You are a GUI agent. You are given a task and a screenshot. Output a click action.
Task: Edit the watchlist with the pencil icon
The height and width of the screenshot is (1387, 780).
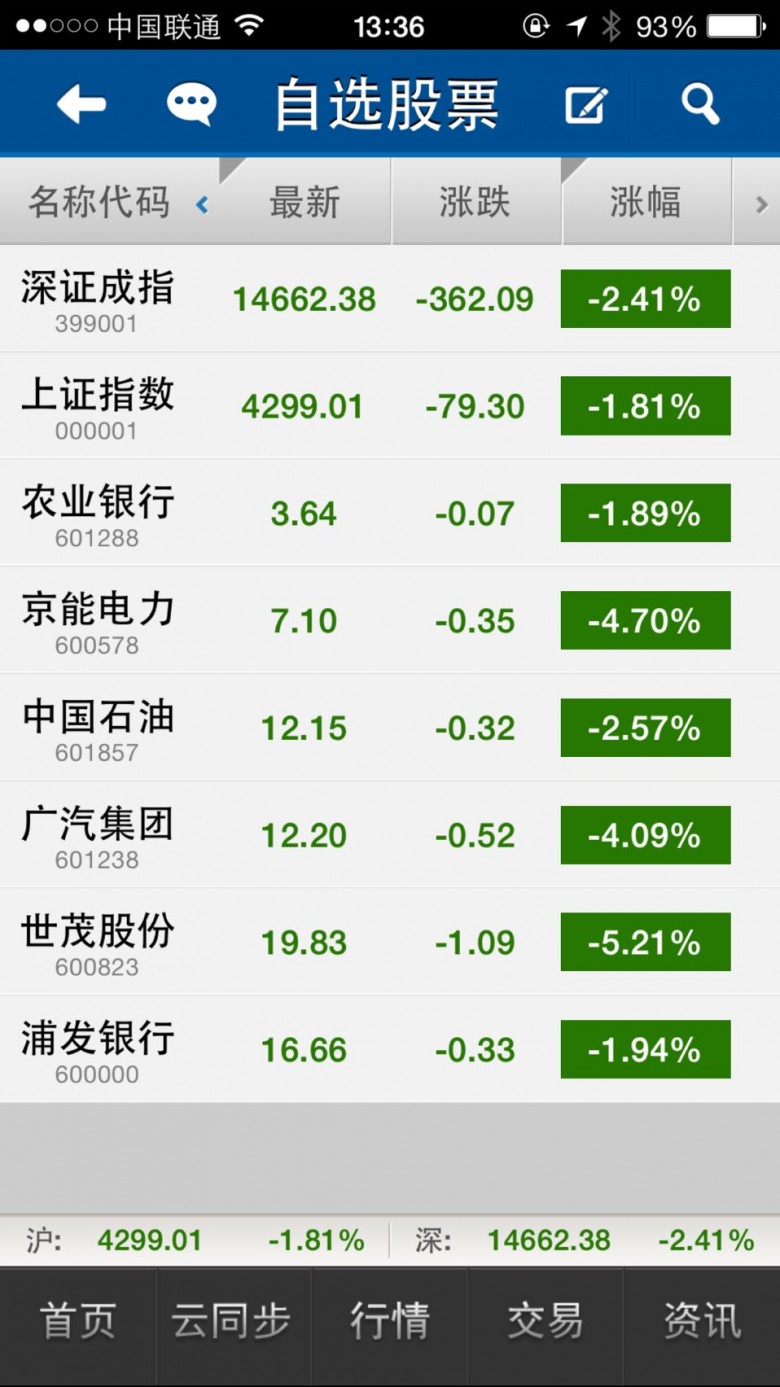586,104
